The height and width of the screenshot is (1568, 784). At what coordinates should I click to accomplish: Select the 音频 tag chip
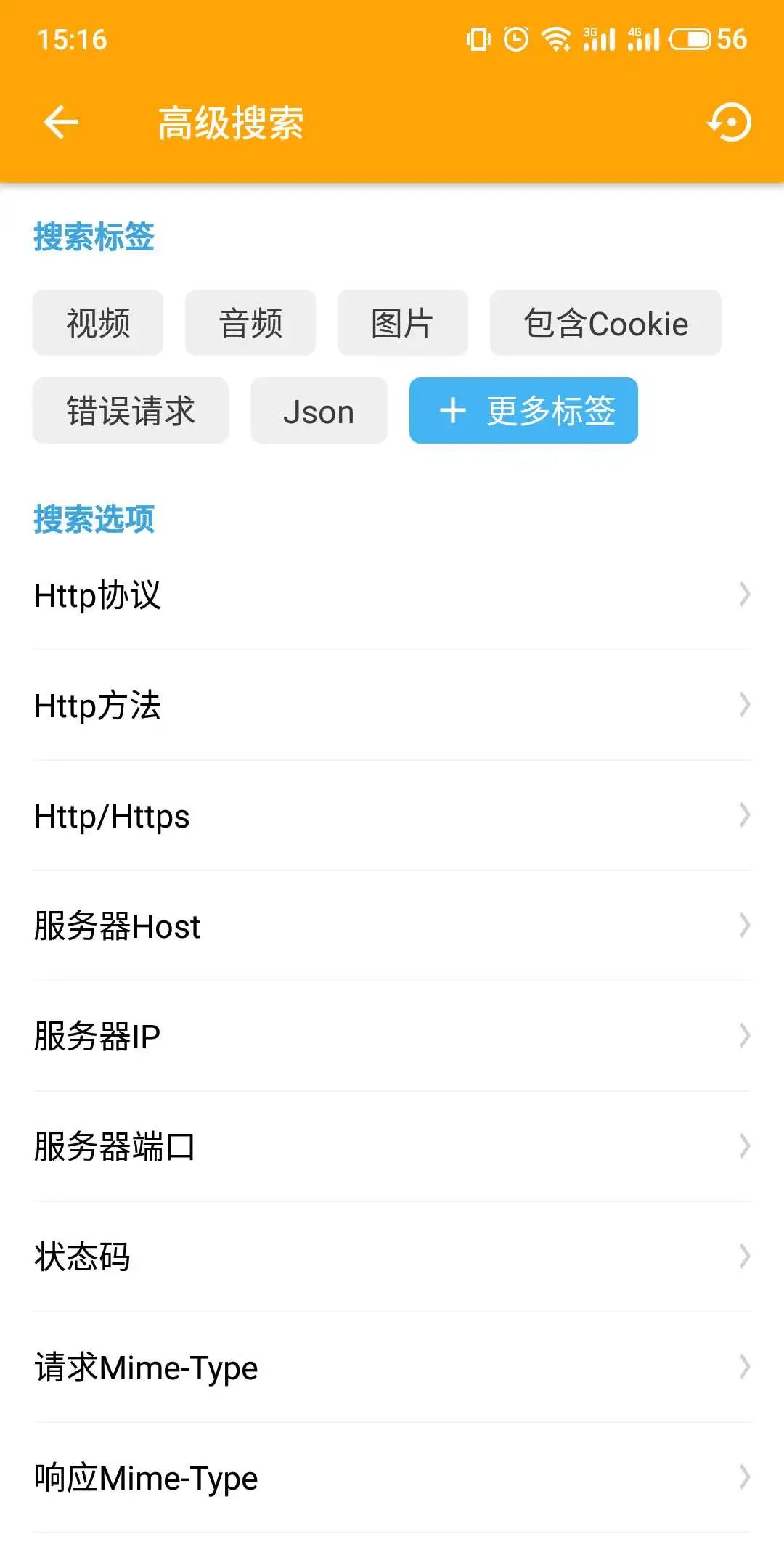pos(250,323)
